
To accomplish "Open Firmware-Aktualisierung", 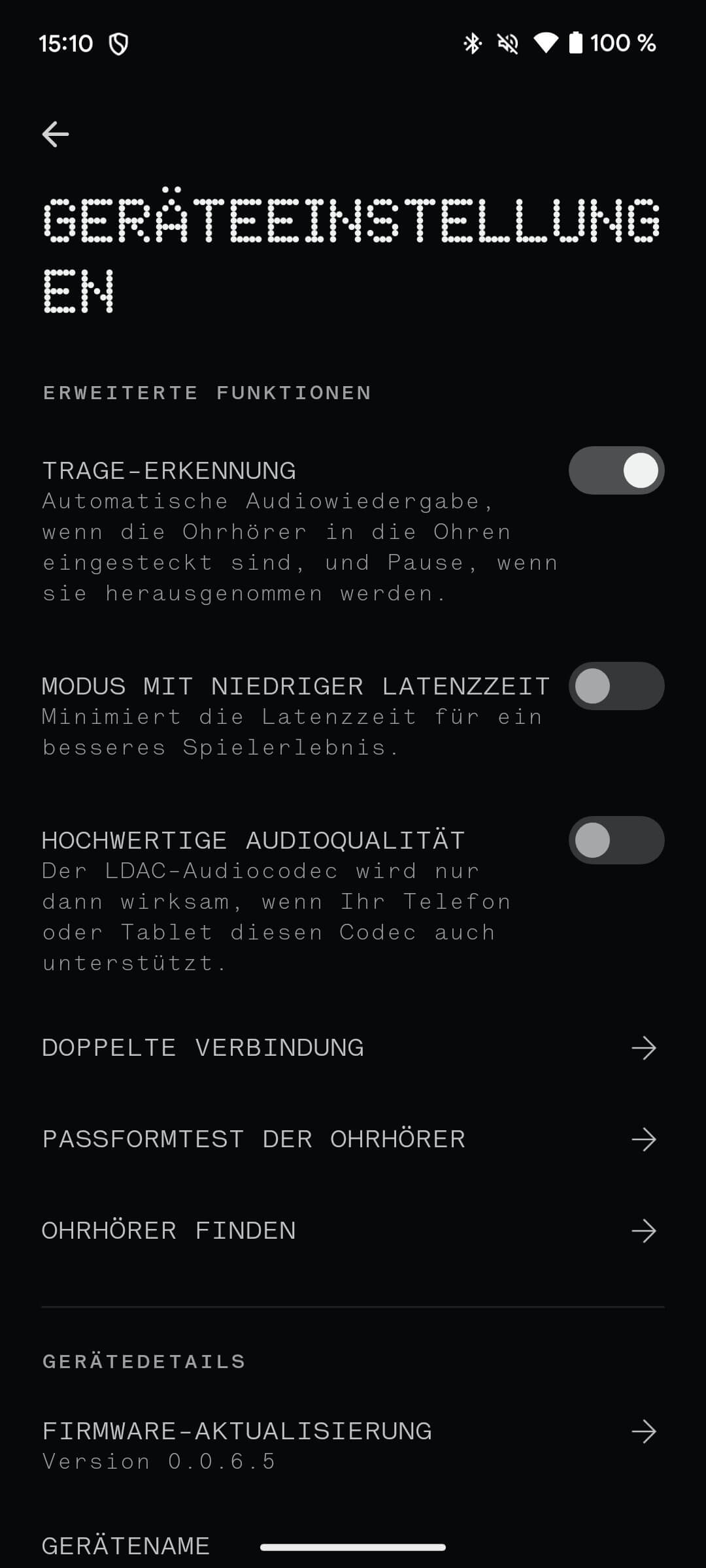I will click(x=353, y=1444).
